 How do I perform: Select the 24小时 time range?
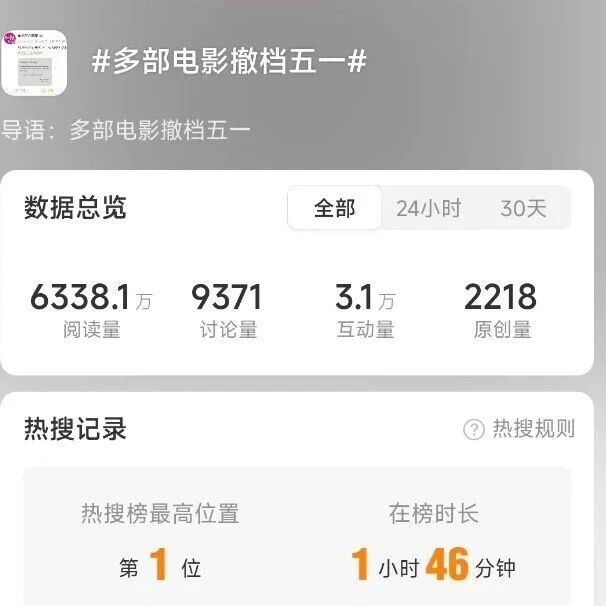click(429, 208)
